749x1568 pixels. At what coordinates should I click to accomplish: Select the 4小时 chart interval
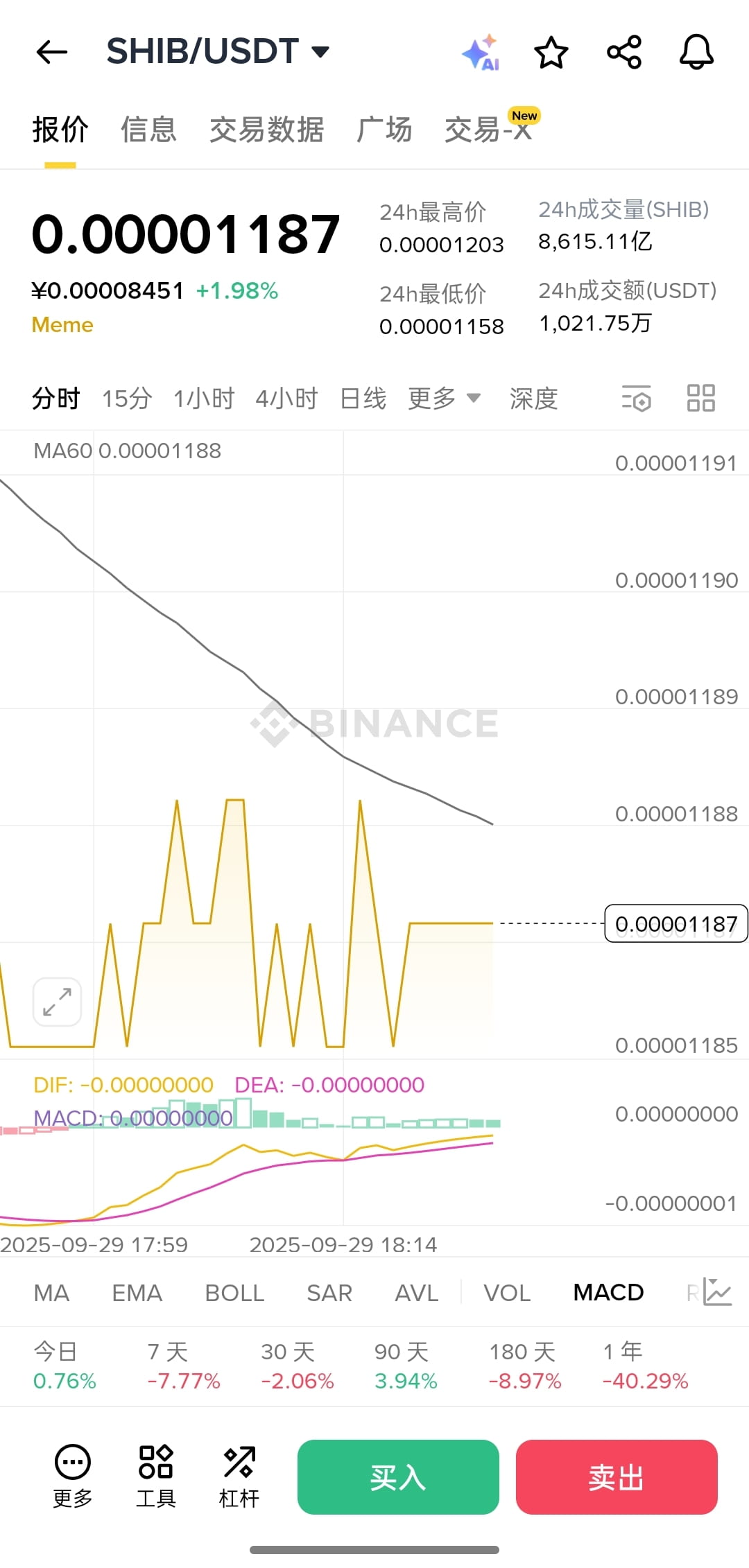[x=286, y=399]
